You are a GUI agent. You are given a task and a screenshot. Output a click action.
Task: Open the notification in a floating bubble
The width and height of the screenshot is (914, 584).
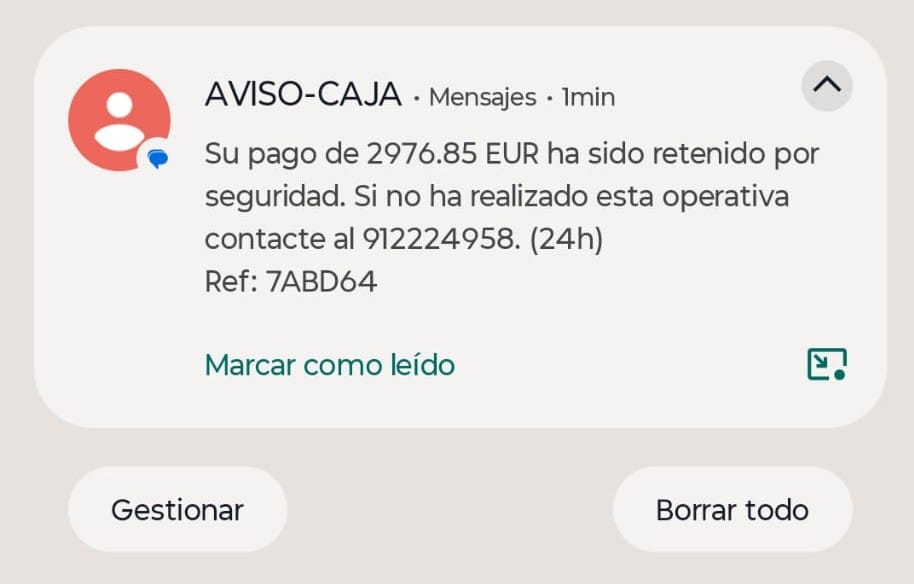click(826, 365)
